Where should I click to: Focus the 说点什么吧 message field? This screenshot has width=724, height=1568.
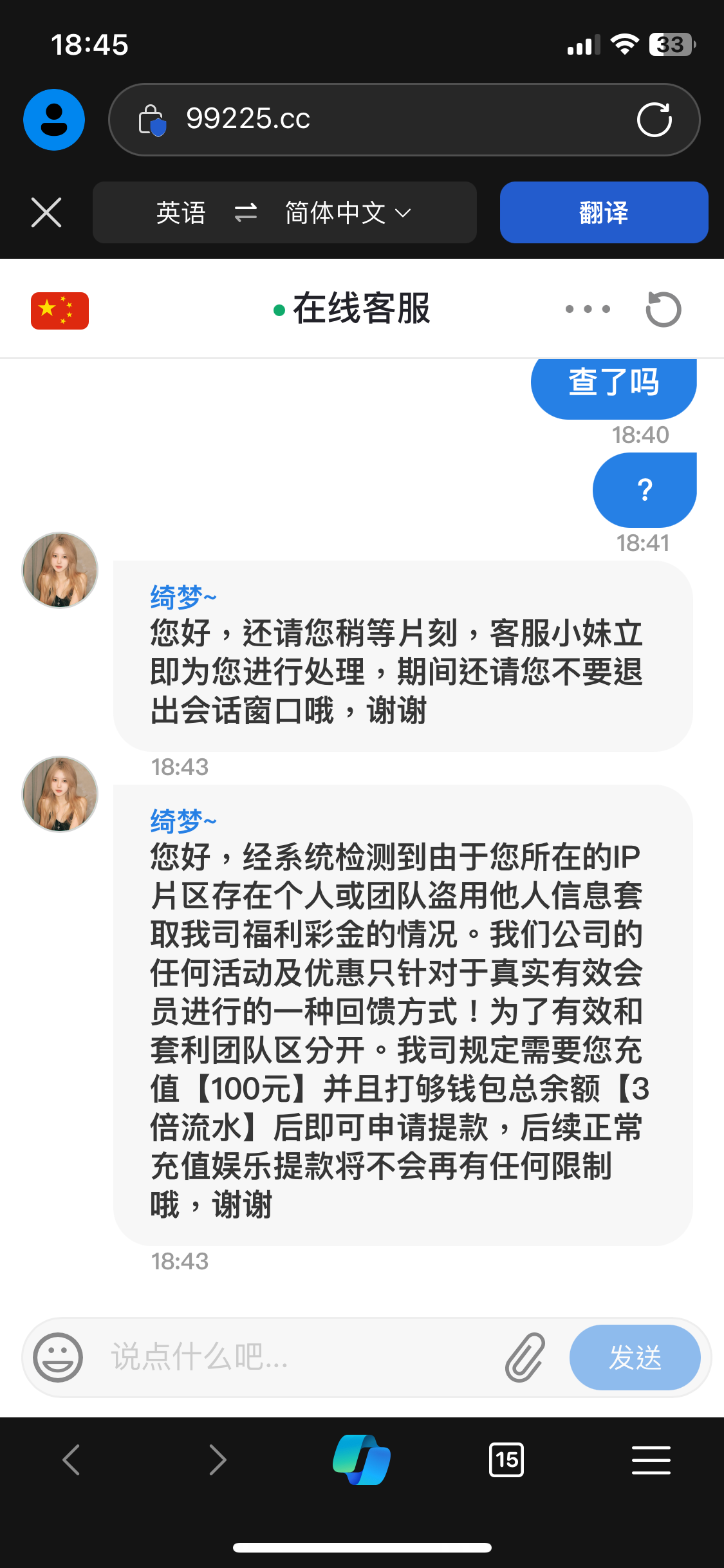click(x=296, y=1357)
